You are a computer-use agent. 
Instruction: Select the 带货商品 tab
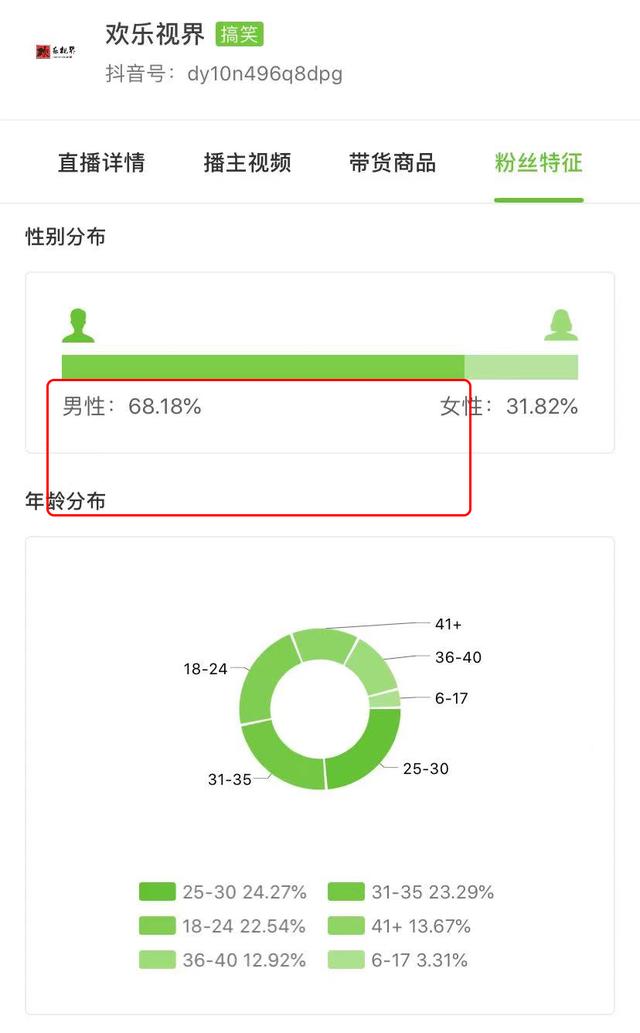pyautogui.click(x=392, y=162)
